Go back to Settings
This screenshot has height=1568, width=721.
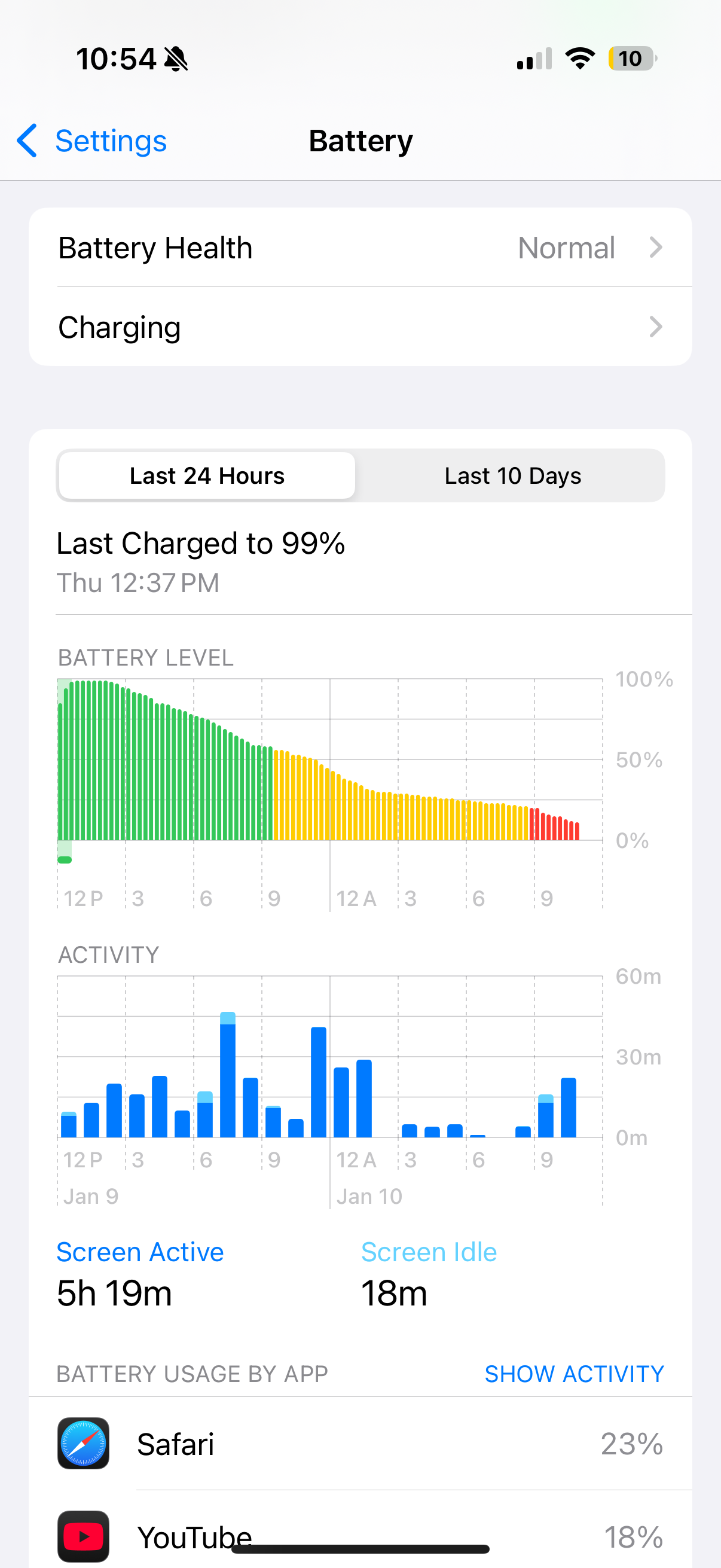(93, 141)
